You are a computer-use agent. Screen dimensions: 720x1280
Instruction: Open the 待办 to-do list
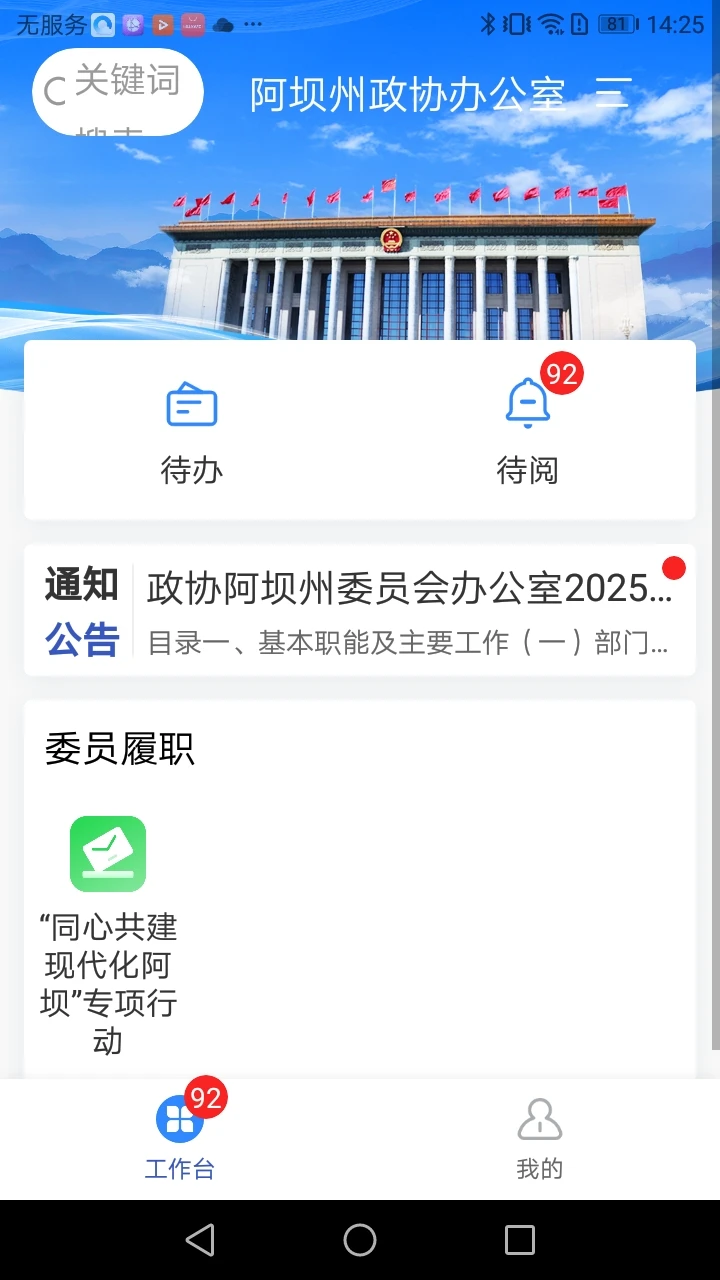192,432
